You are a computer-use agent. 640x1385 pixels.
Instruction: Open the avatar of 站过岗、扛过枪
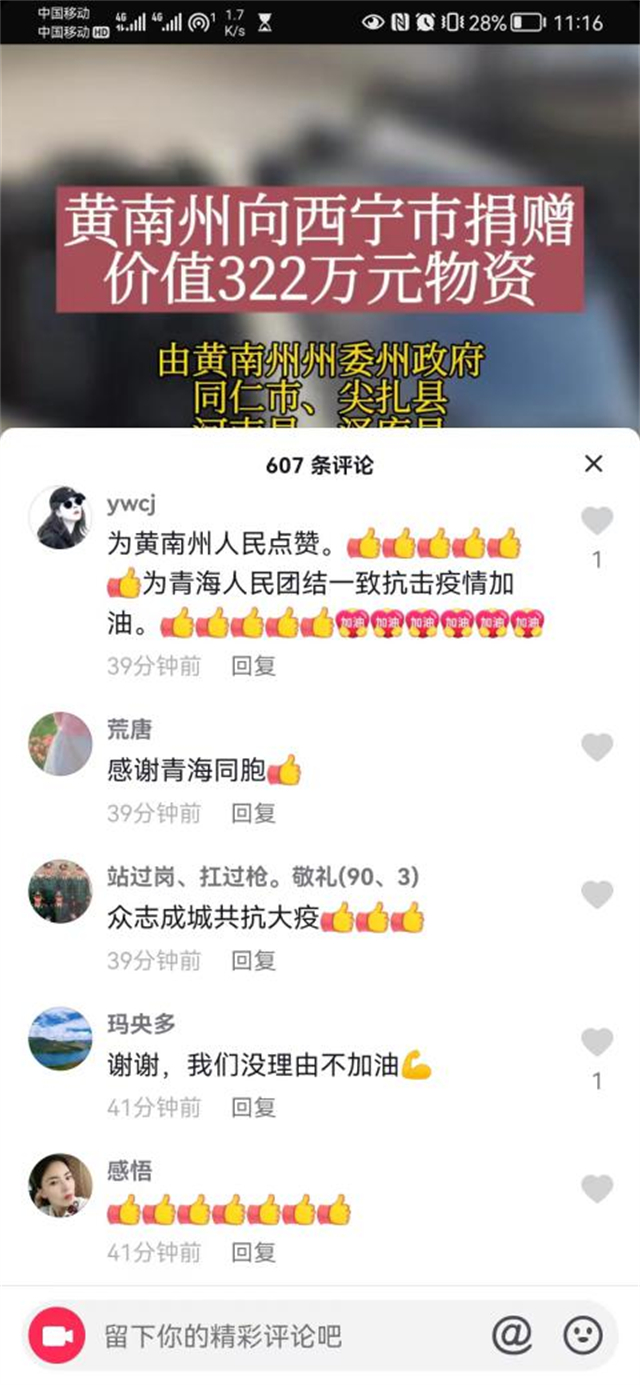pyautogui.click(x=60, y=890)
